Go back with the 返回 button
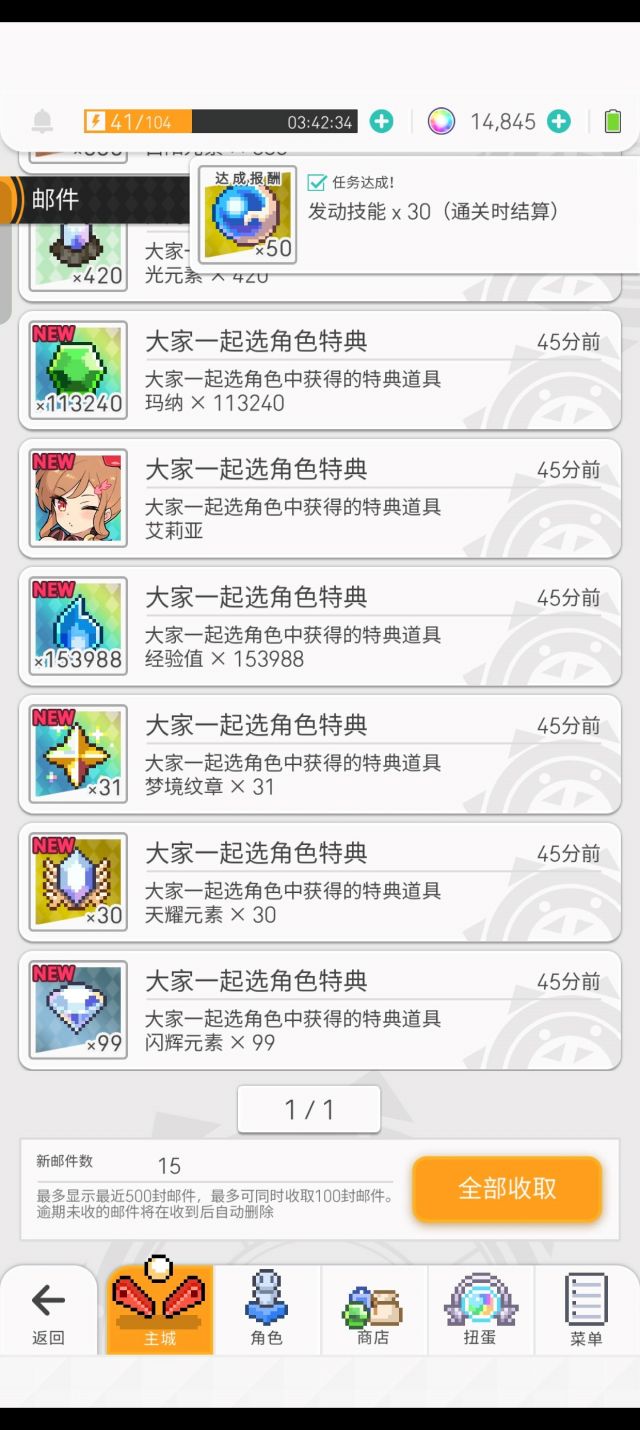Screen dimensions: 640x1430 pyautogui.click(x=48, y=1311)
